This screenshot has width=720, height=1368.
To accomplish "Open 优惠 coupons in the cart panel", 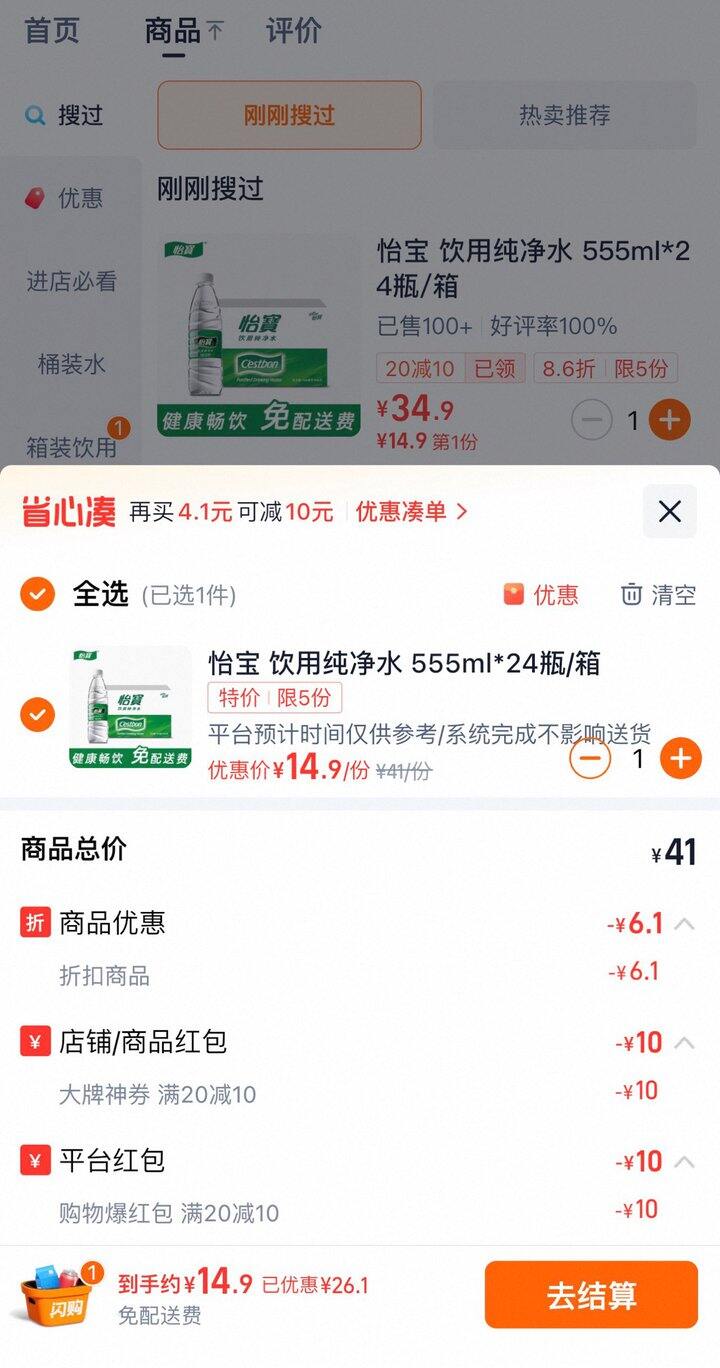I will tap(541, 595).
